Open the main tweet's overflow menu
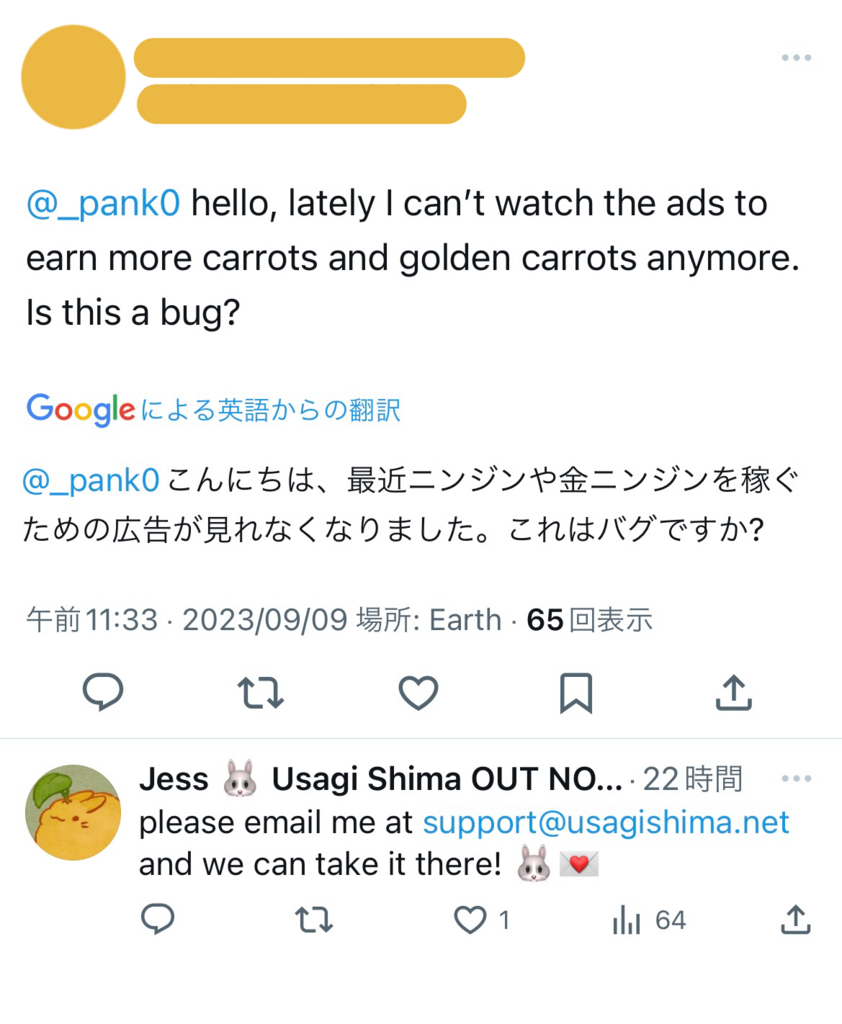The image size is (842, 1024). click(796, 58)
